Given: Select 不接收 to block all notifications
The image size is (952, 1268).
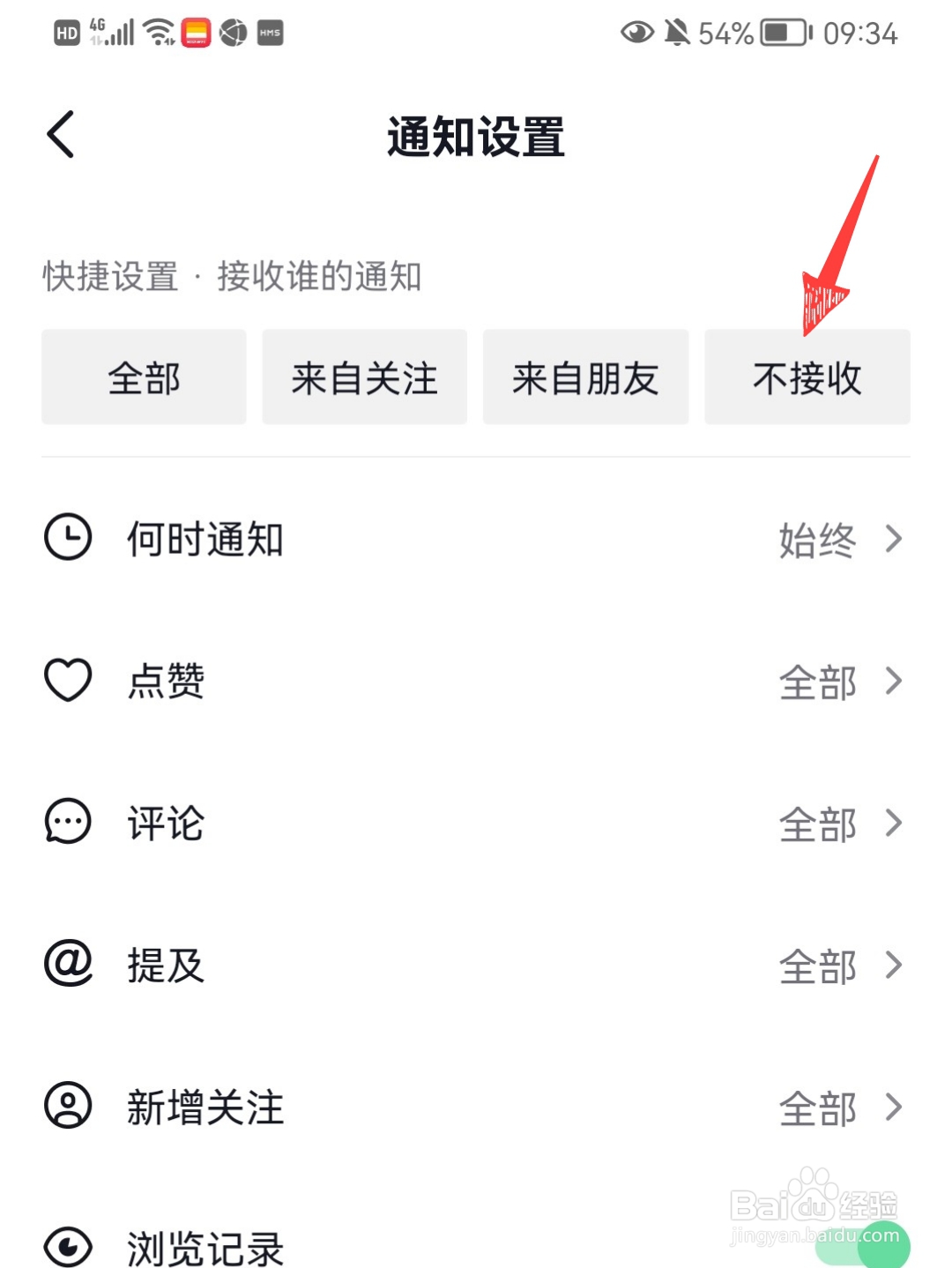Looking at the screenshot, I should coord(807,377).
